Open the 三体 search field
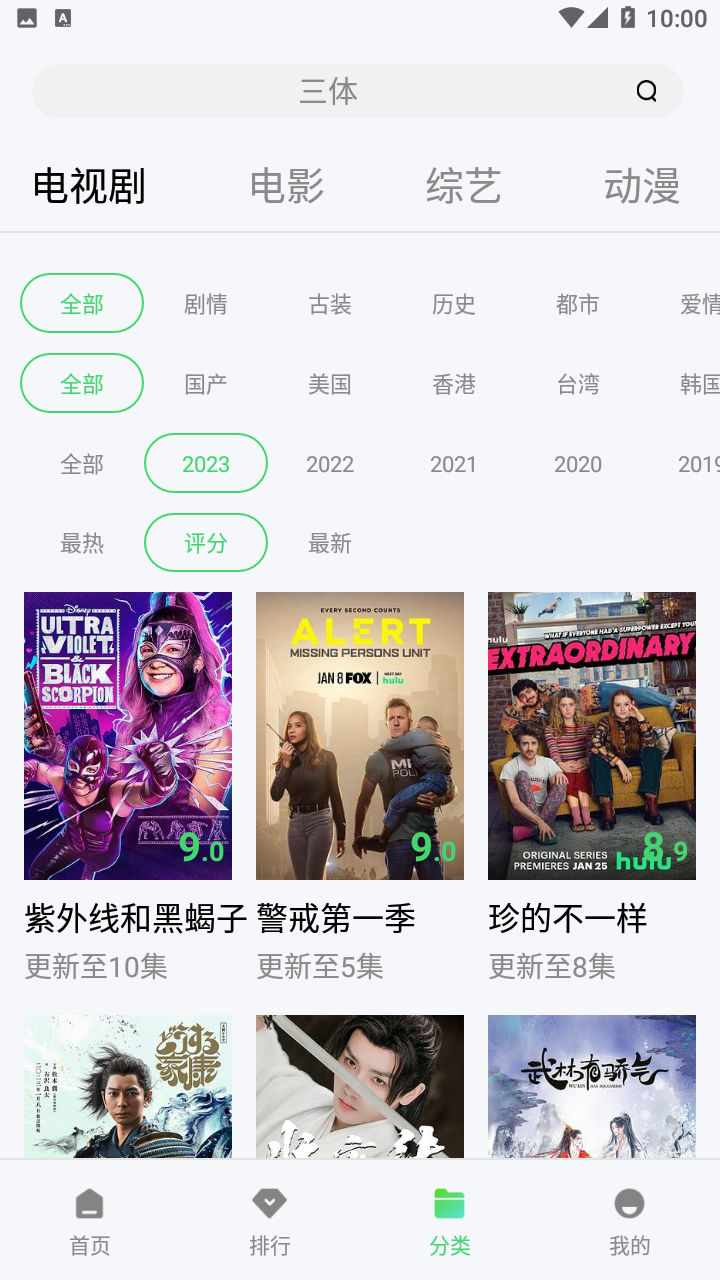 330,92
